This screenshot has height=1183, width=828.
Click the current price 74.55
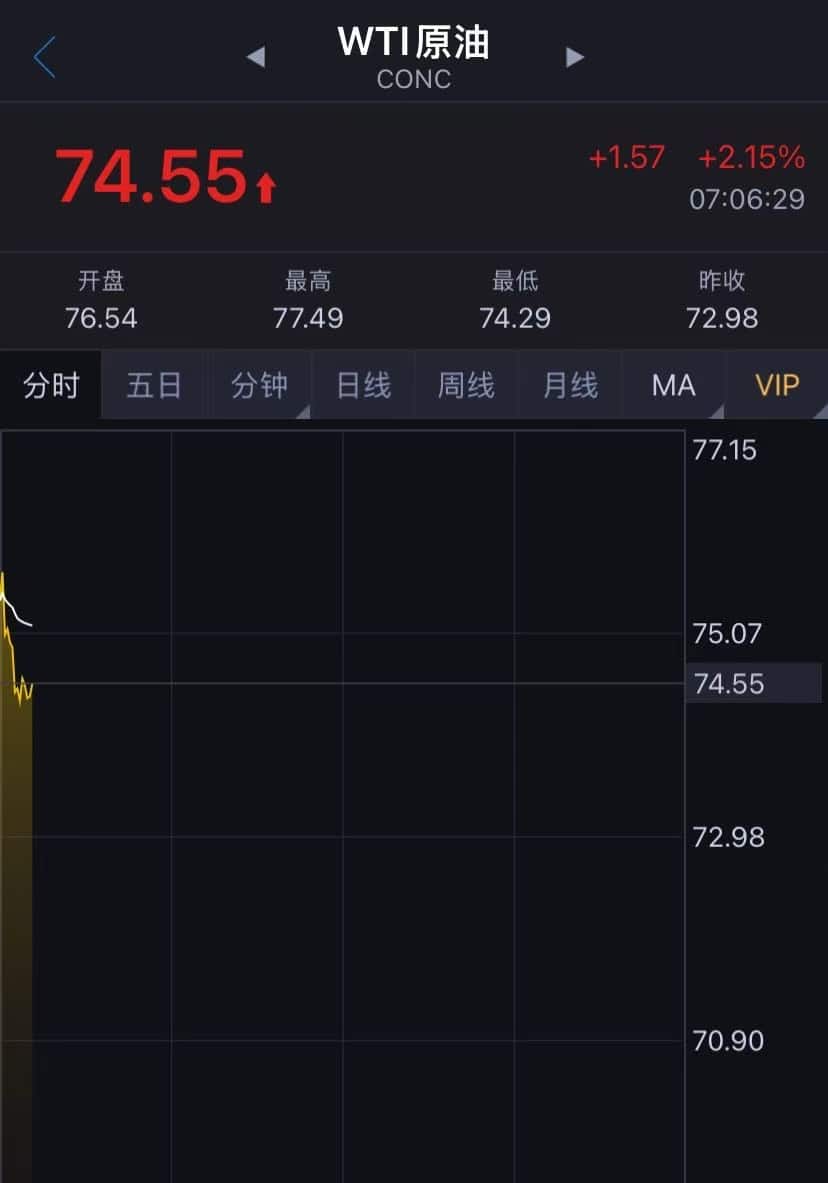click(150, 177)
